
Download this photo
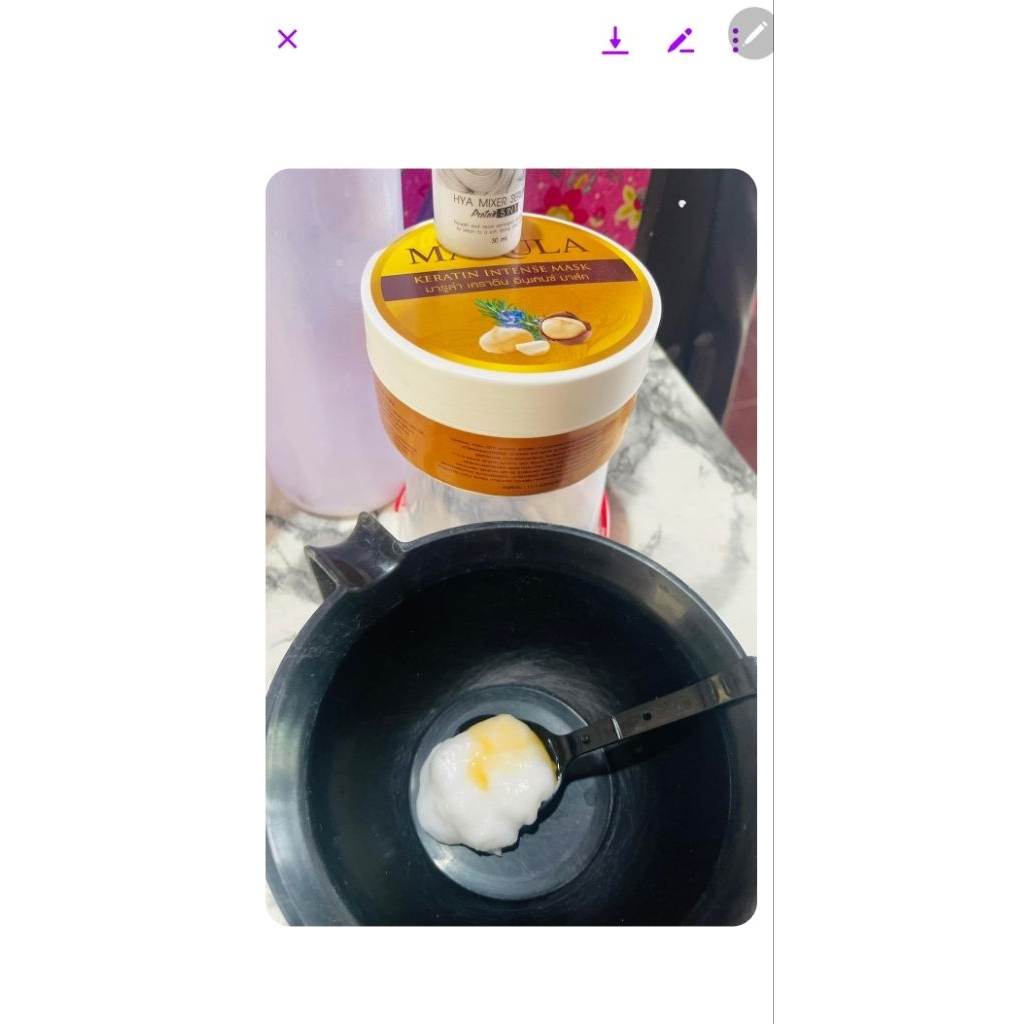(615, 40)
